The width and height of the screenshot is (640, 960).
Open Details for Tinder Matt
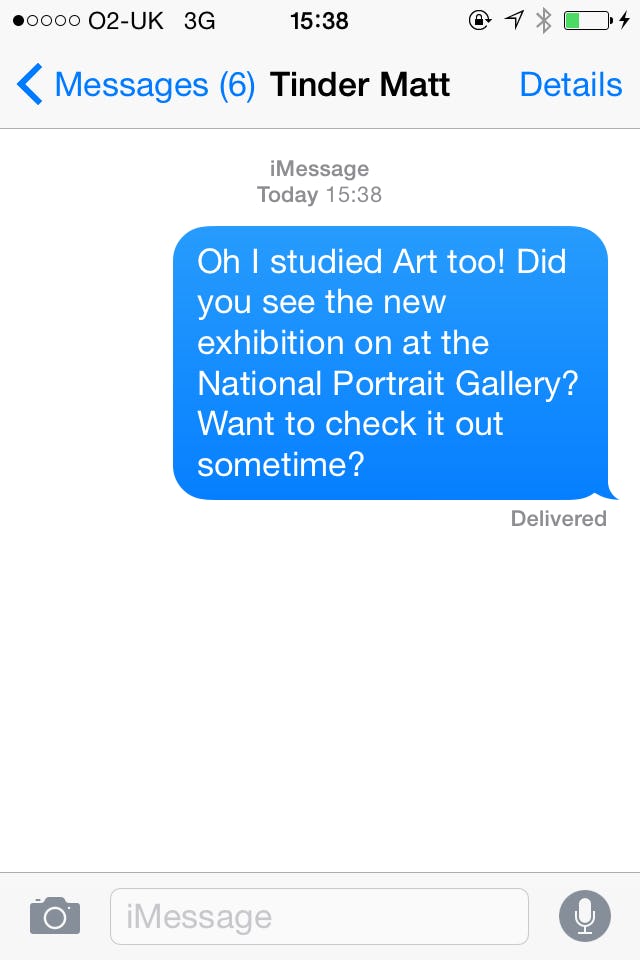click(x=570, y=85)
